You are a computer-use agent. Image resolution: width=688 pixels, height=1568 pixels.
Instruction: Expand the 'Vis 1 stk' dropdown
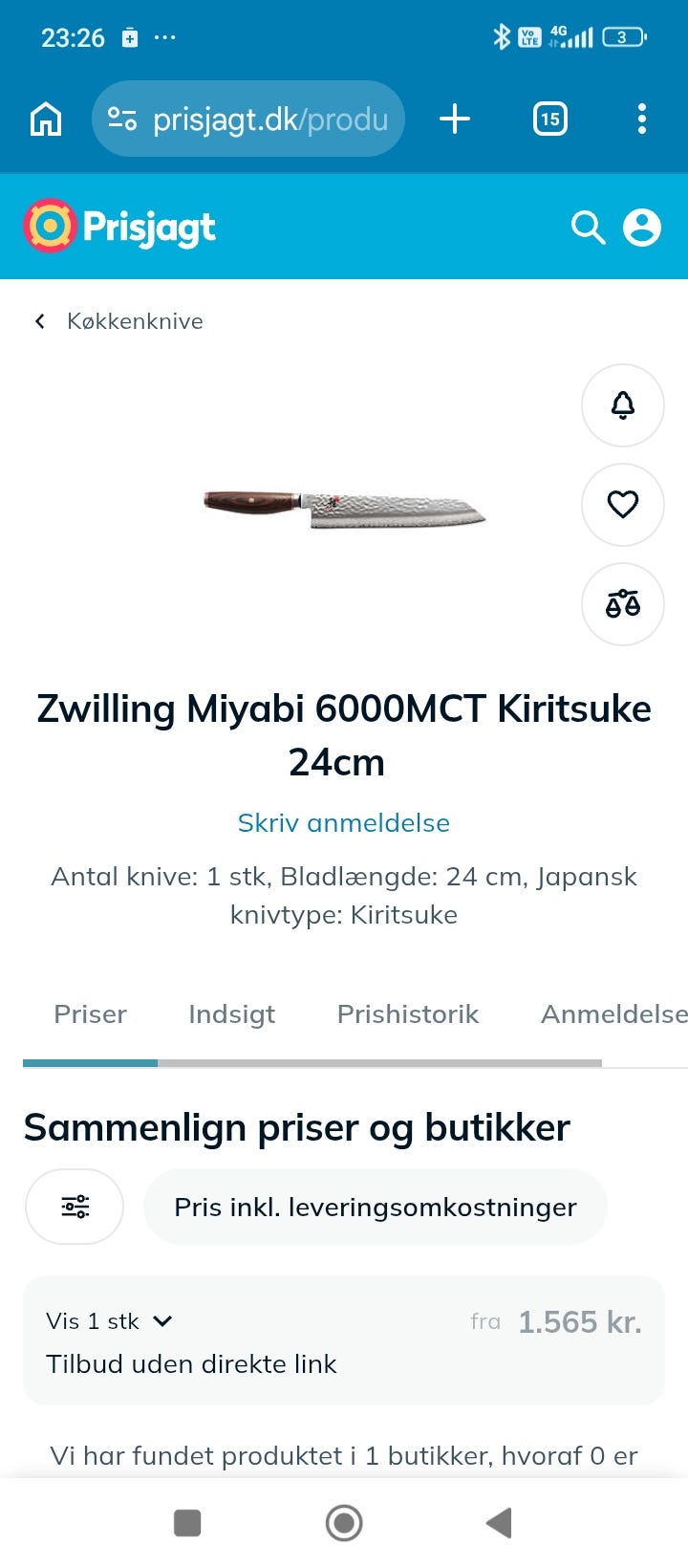(x=110, y=1321)
